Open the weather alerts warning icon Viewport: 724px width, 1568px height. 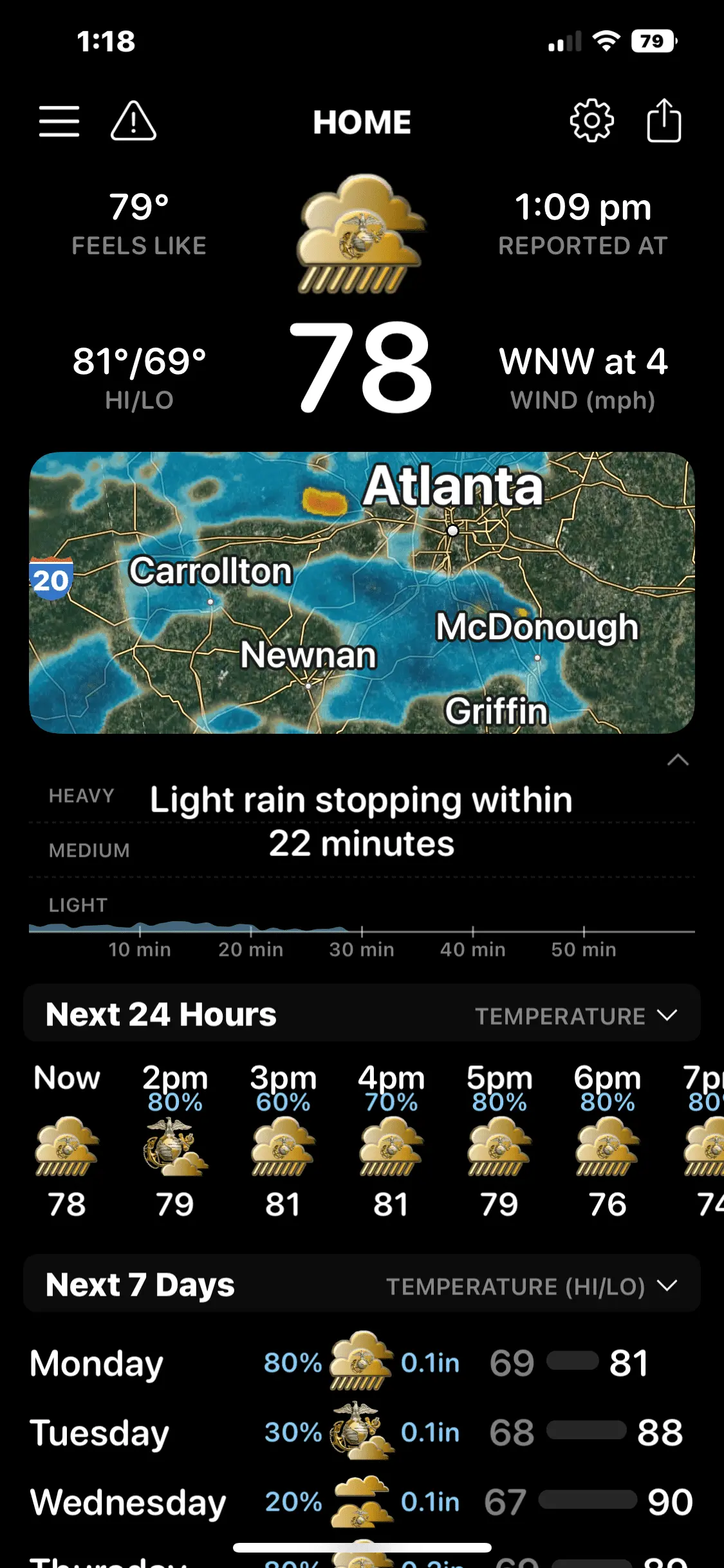coord(133,122)
